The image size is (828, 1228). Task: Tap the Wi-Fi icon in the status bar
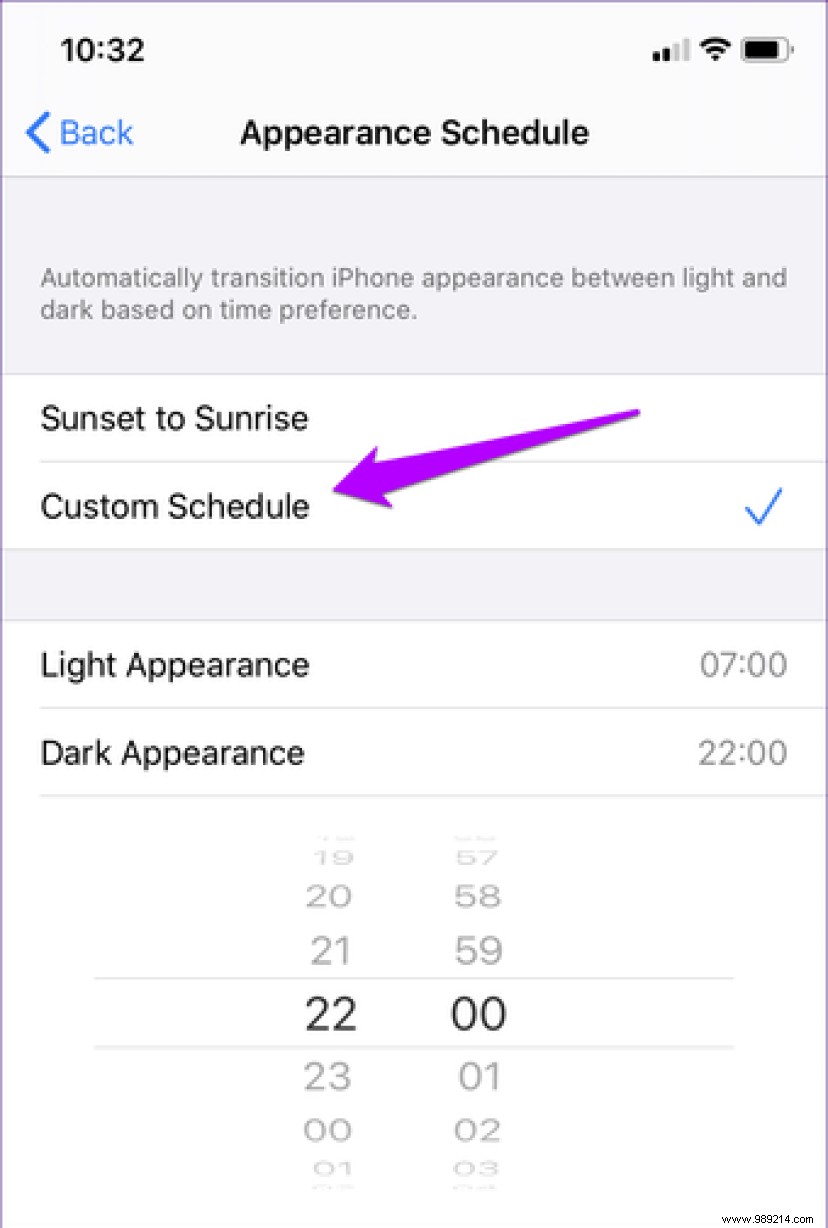click(716, 48)
